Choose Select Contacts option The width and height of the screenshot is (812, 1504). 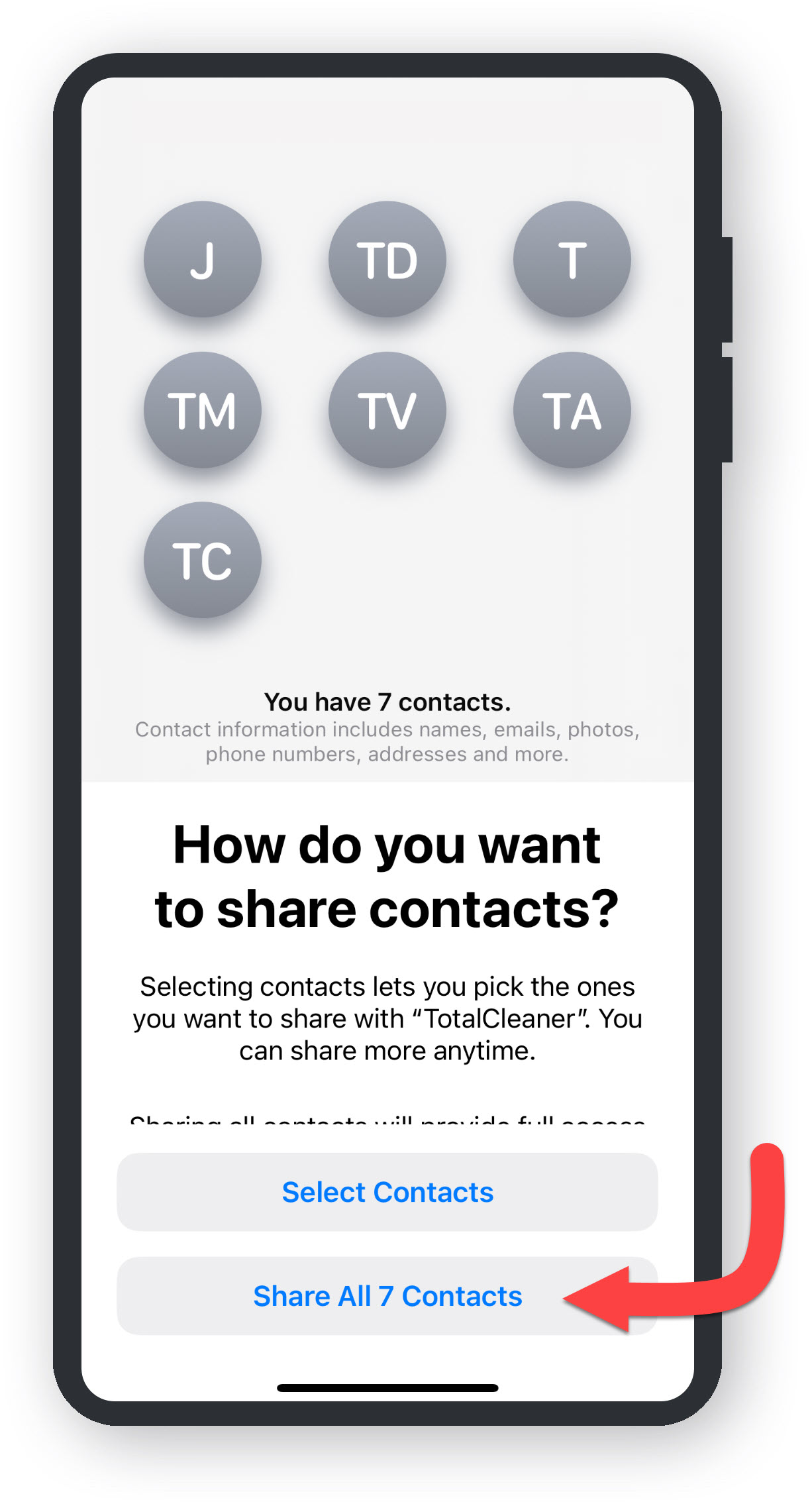point(387,1192)
